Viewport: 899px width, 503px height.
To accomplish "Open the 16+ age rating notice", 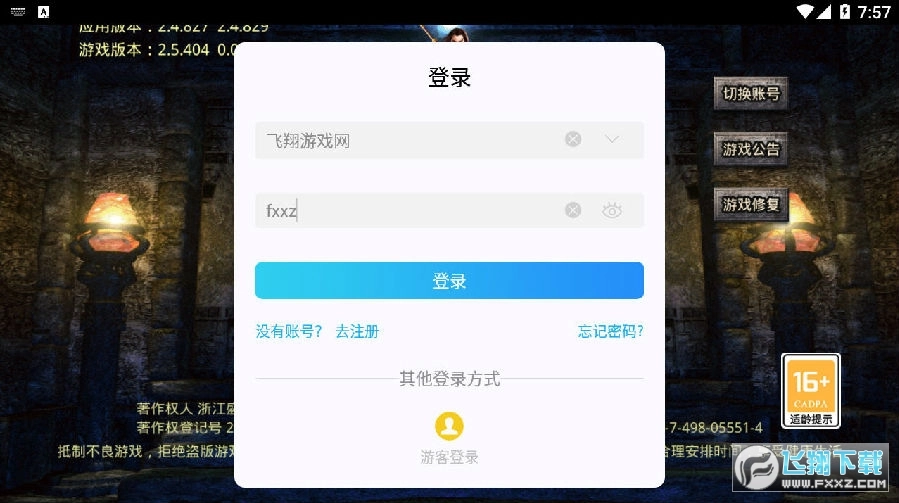I will (810, 390).
